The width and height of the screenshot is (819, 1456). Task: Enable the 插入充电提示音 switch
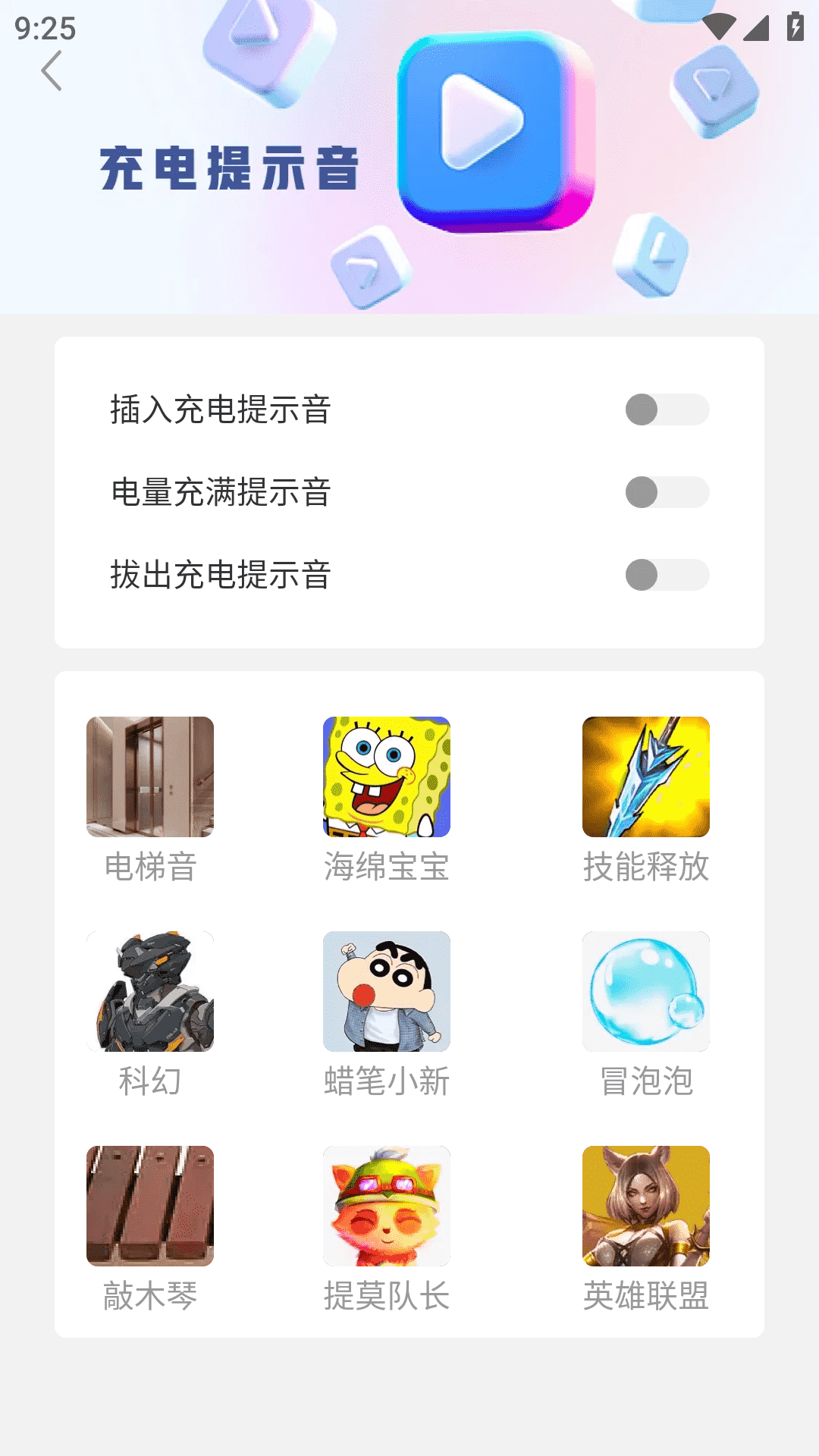pyautogui.click(x=667, y=409)
